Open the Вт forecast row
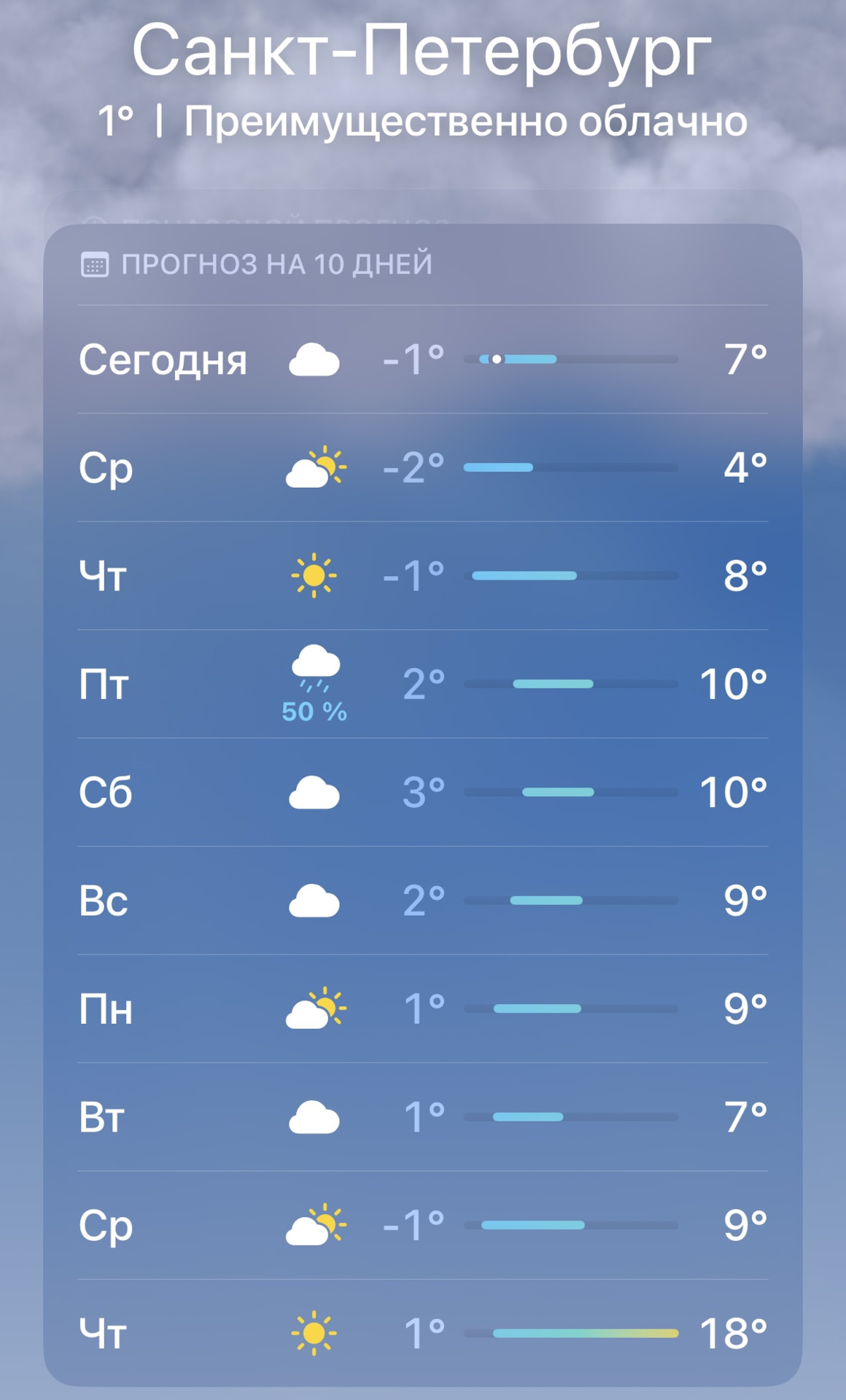The image size is (846, 1400). [423, 1116]
